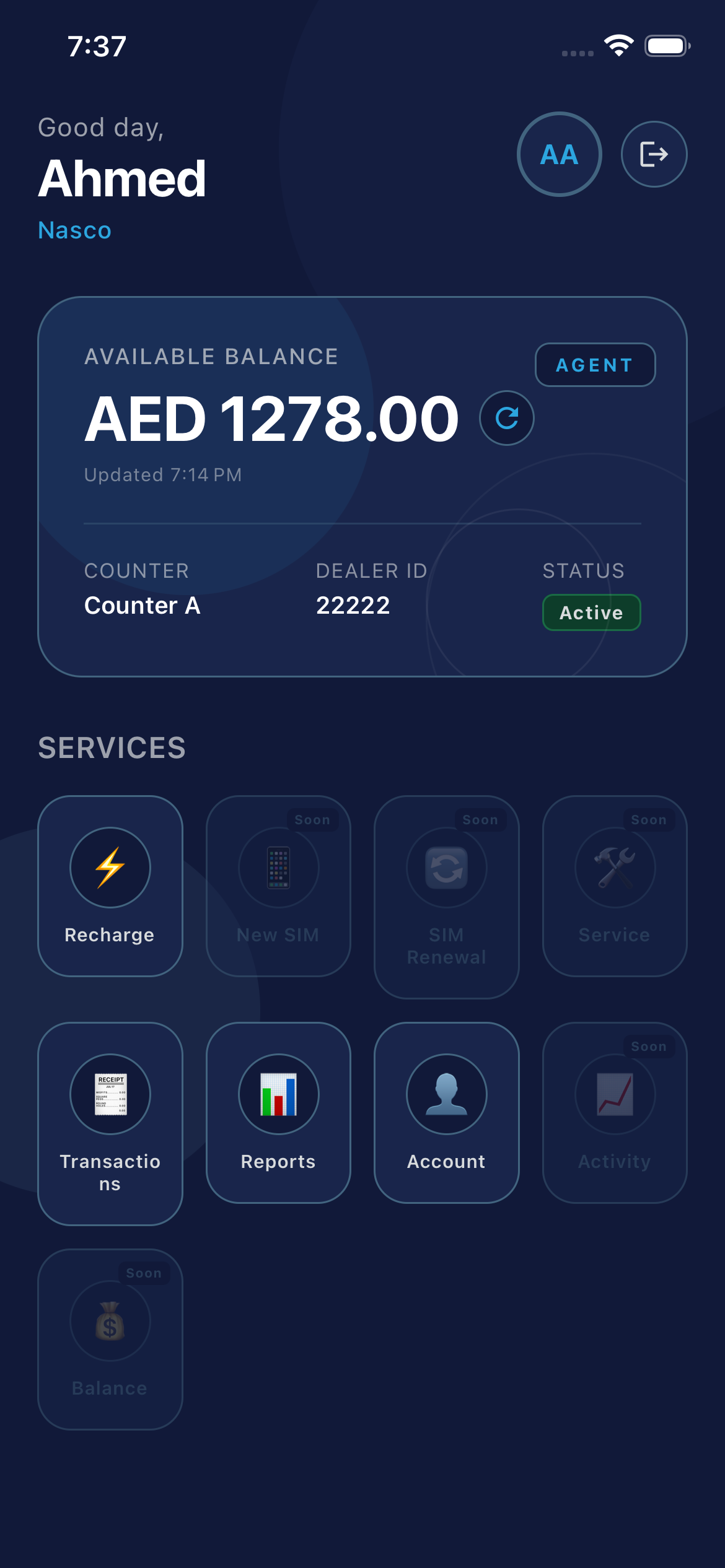
Task: Click the Service tools icon
Action: pos(613,868)
